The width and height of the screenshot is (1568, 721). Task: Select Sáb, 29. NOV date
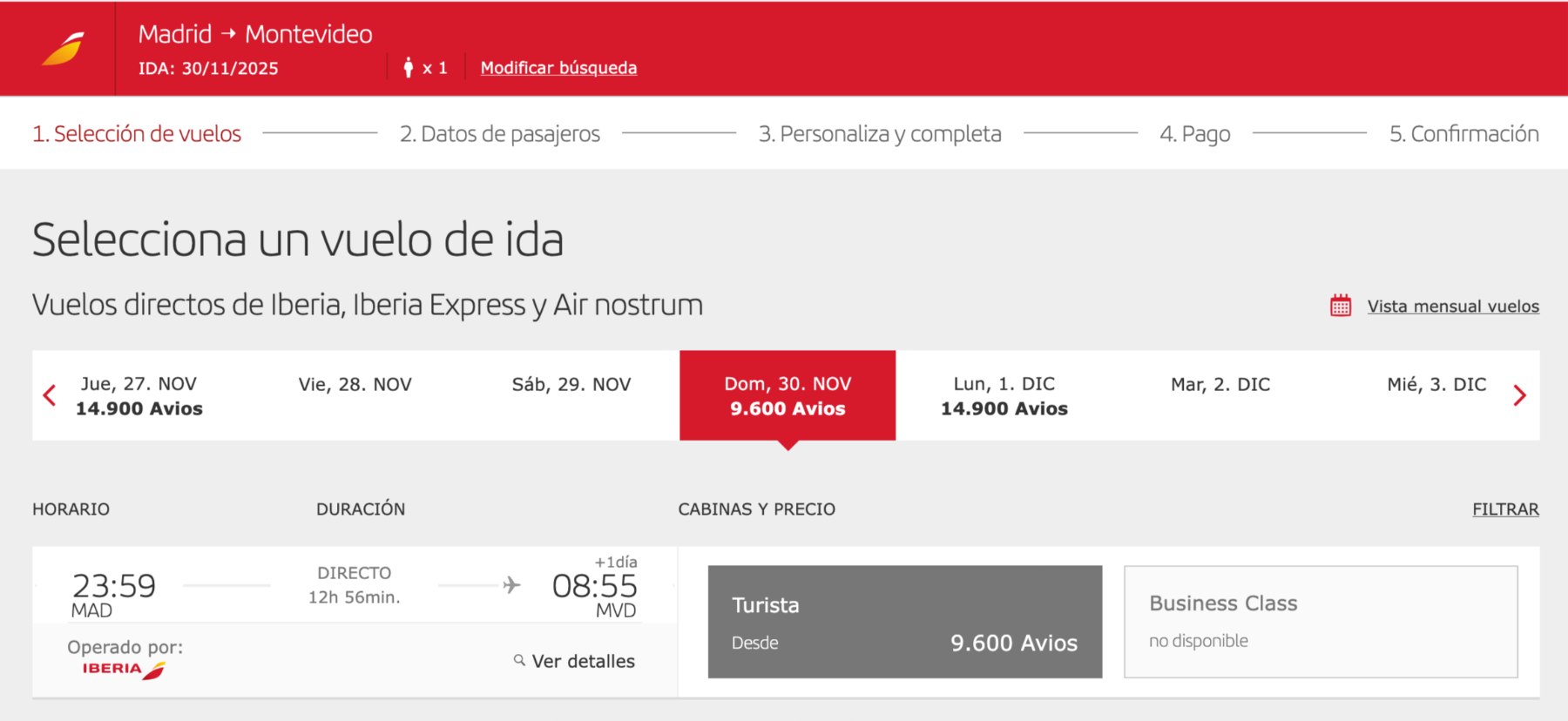tap(571, 385)
